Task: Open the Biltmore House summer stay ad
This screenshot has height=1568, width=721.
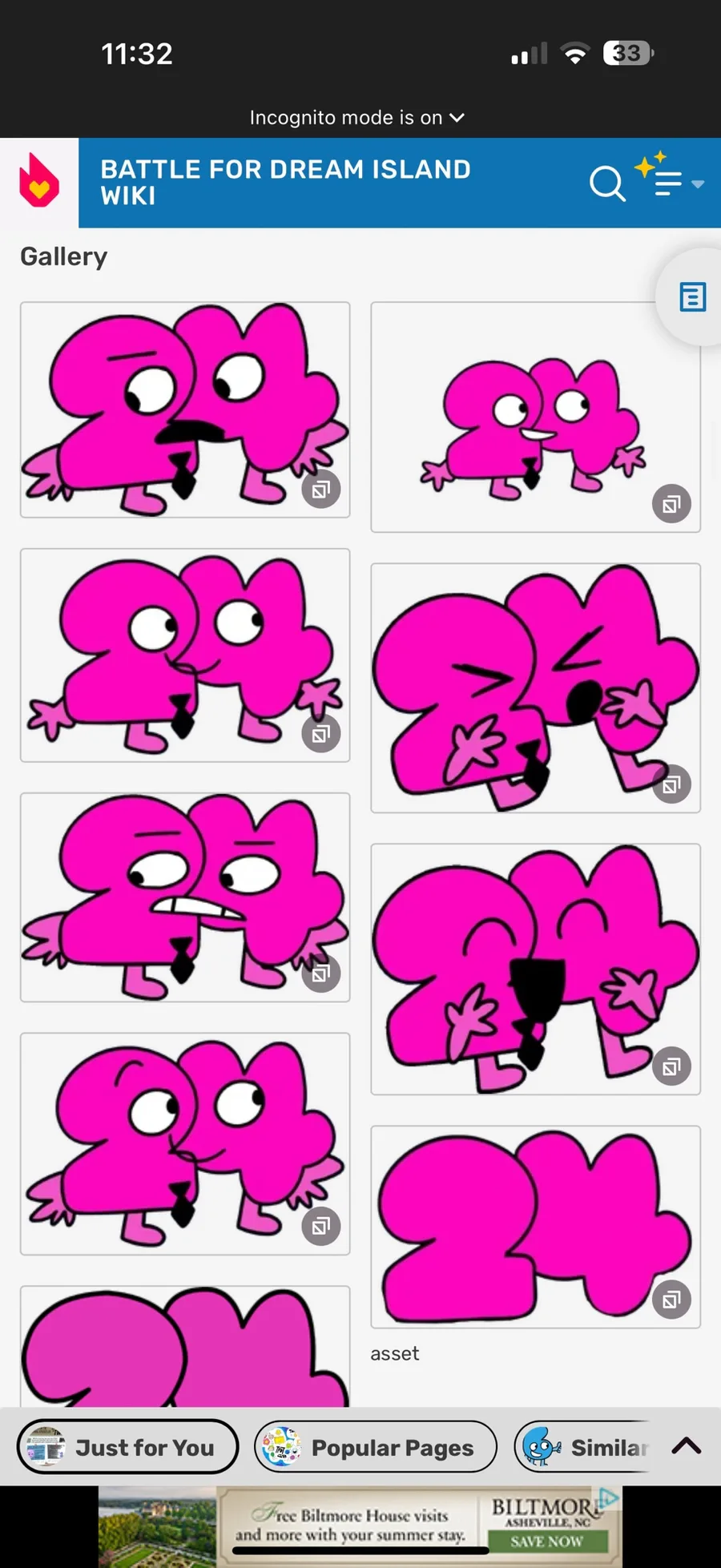Action: 360,1526
